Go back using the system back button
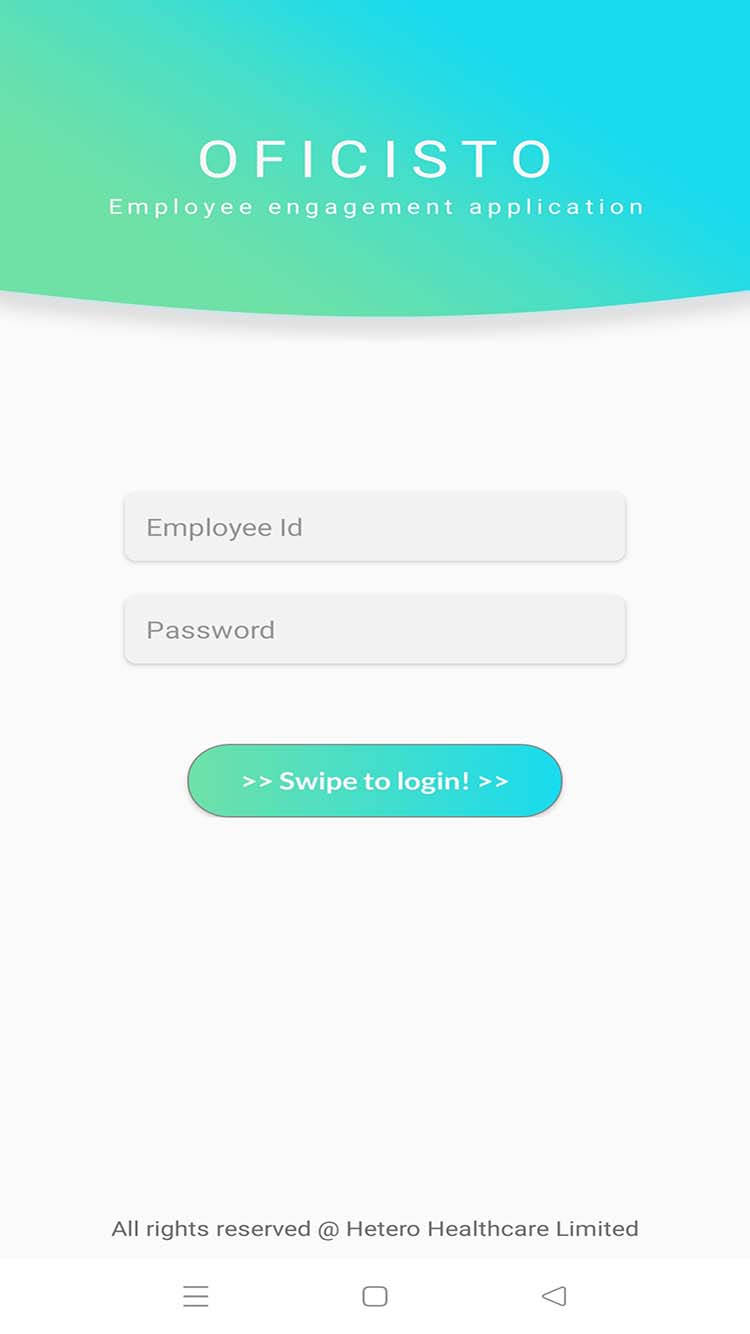This screenshot has width=750, height=1334. pyautogui.click(x=553, y=1296)
